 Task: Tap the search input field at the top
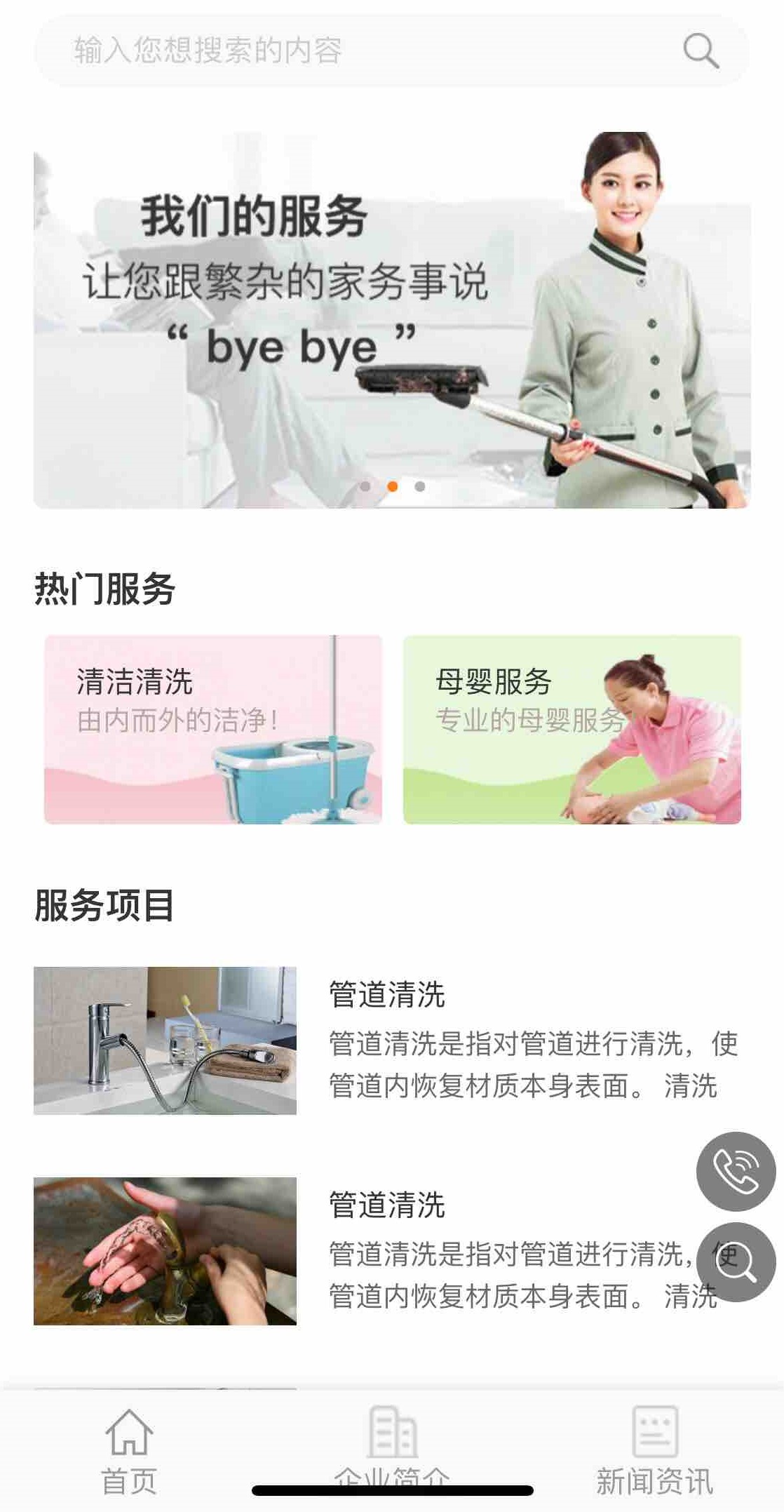click(351, 51)
